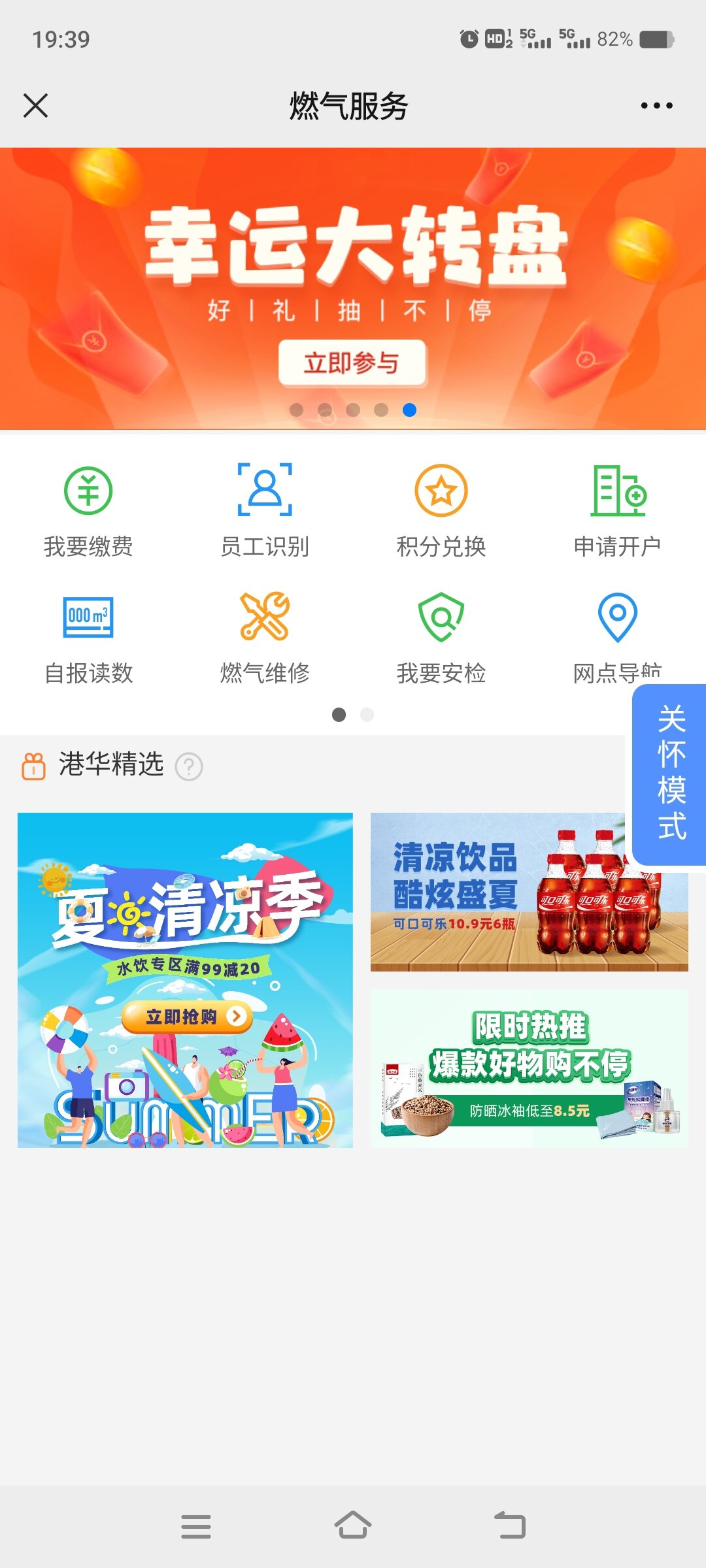The height and width of the screenshot is (1568, 706).
Task: Open the three-dot overflow menu
Action: pos(656,105)
